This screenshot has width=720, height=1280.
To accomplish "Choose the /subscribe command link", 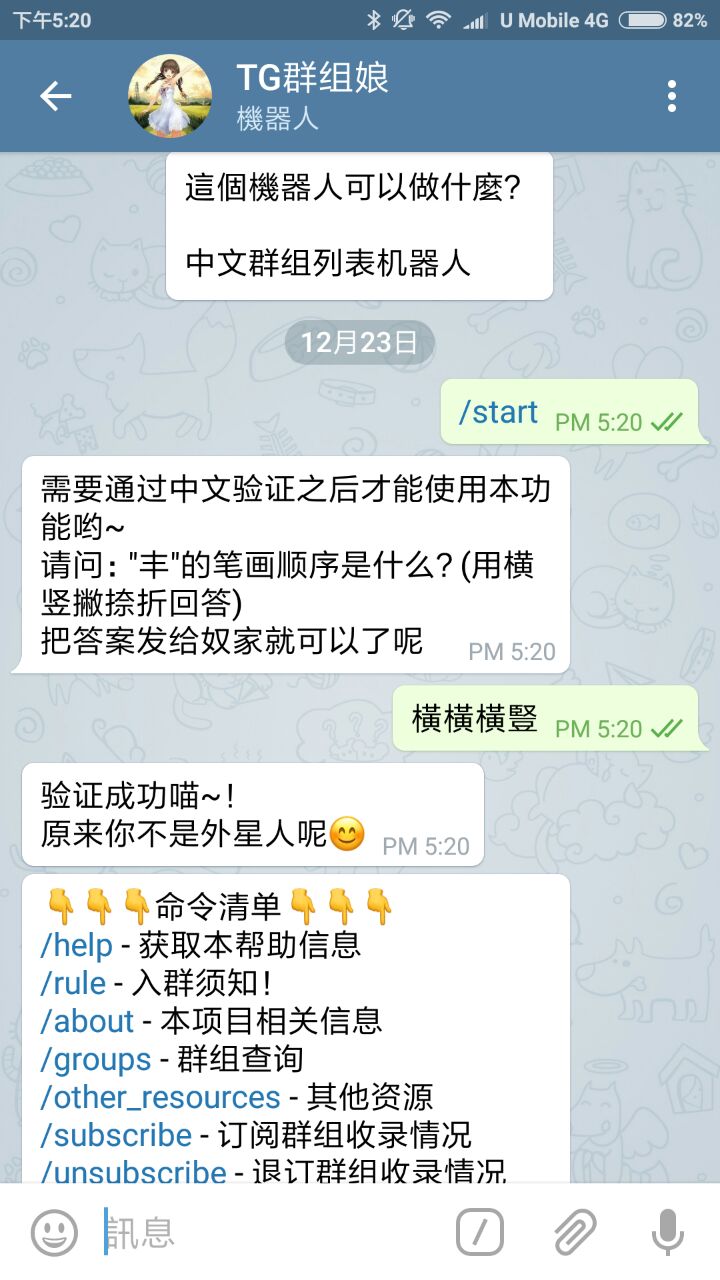I will pyautogui.click(x=116, y=1135).
